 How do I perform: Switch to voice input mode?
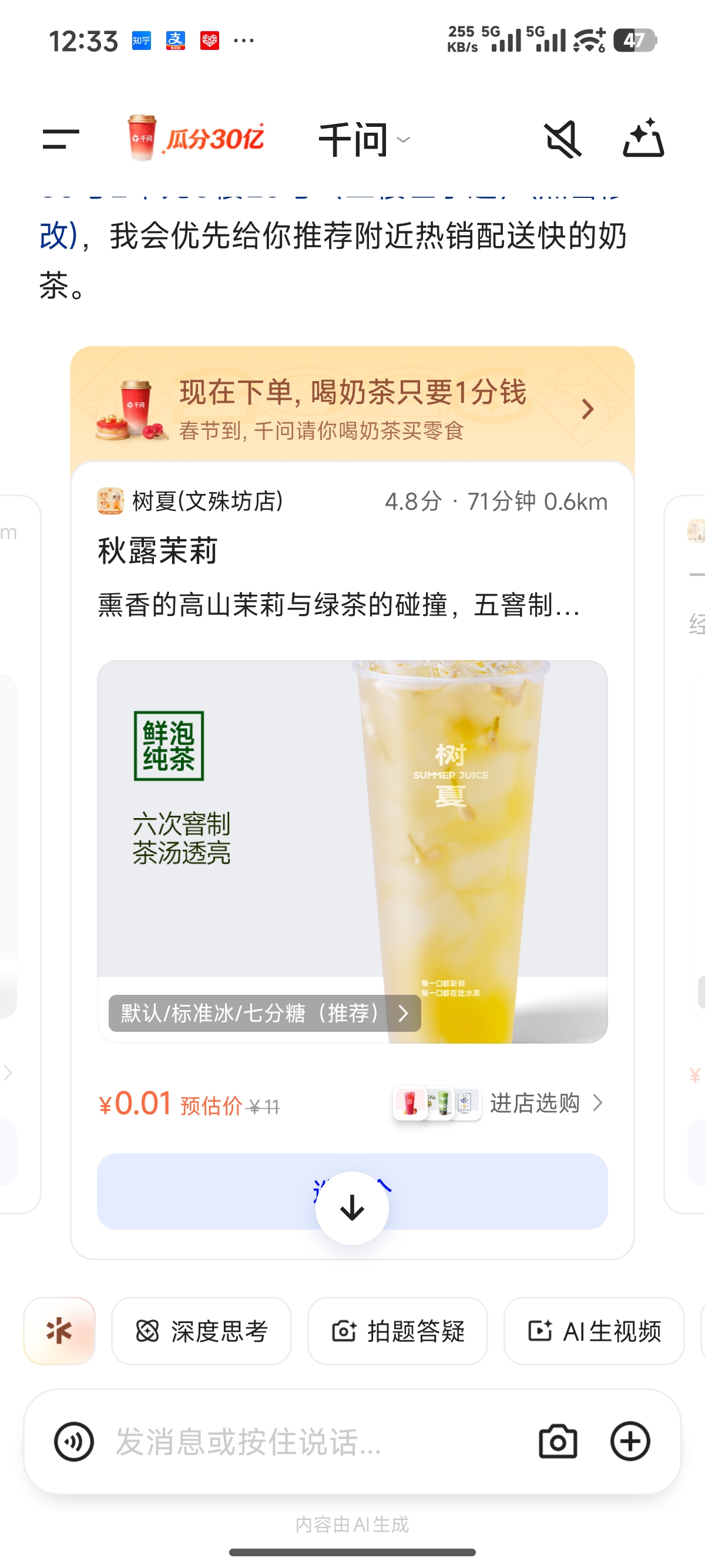[x=73, y=1441]
